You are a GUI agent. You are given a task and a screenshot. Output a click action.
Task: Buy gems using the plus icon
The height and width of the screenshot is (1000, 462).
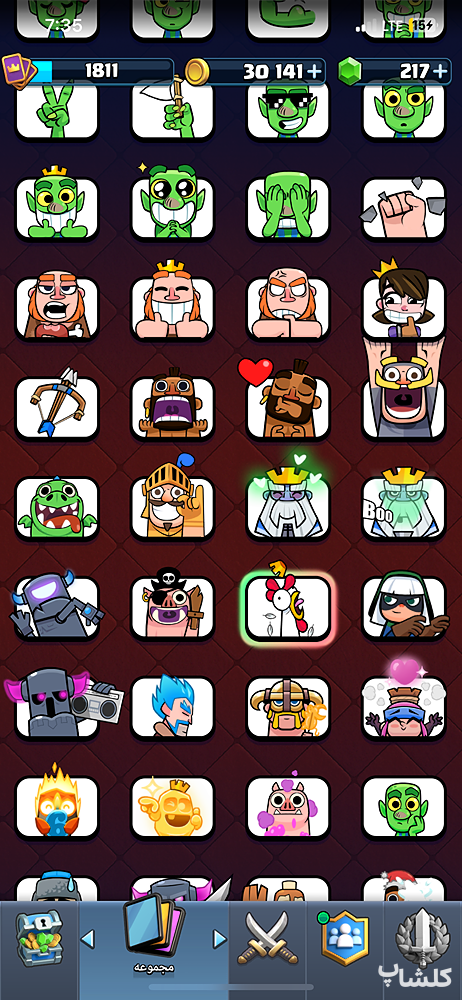click(x=440, y=71)
